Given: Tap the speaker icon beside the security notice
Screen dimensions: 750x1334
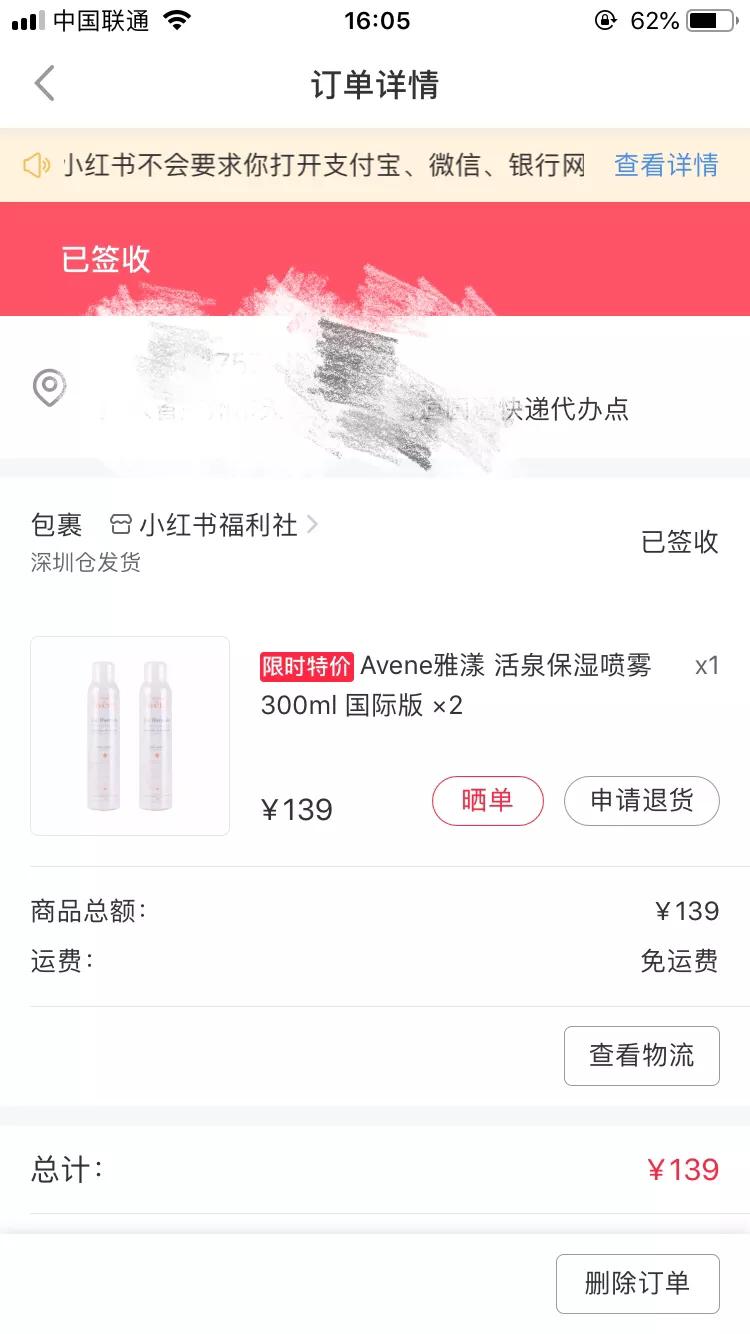Looking at the screenshot, I should click(x=37, y=165).
